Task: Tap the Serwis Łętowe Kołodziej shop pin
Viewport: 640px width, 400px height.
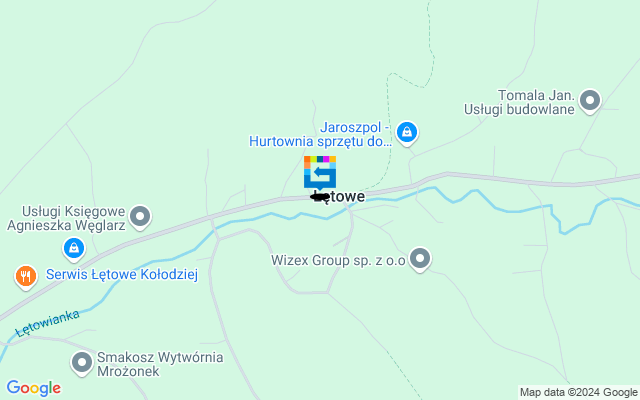Action: coord(73,248)
